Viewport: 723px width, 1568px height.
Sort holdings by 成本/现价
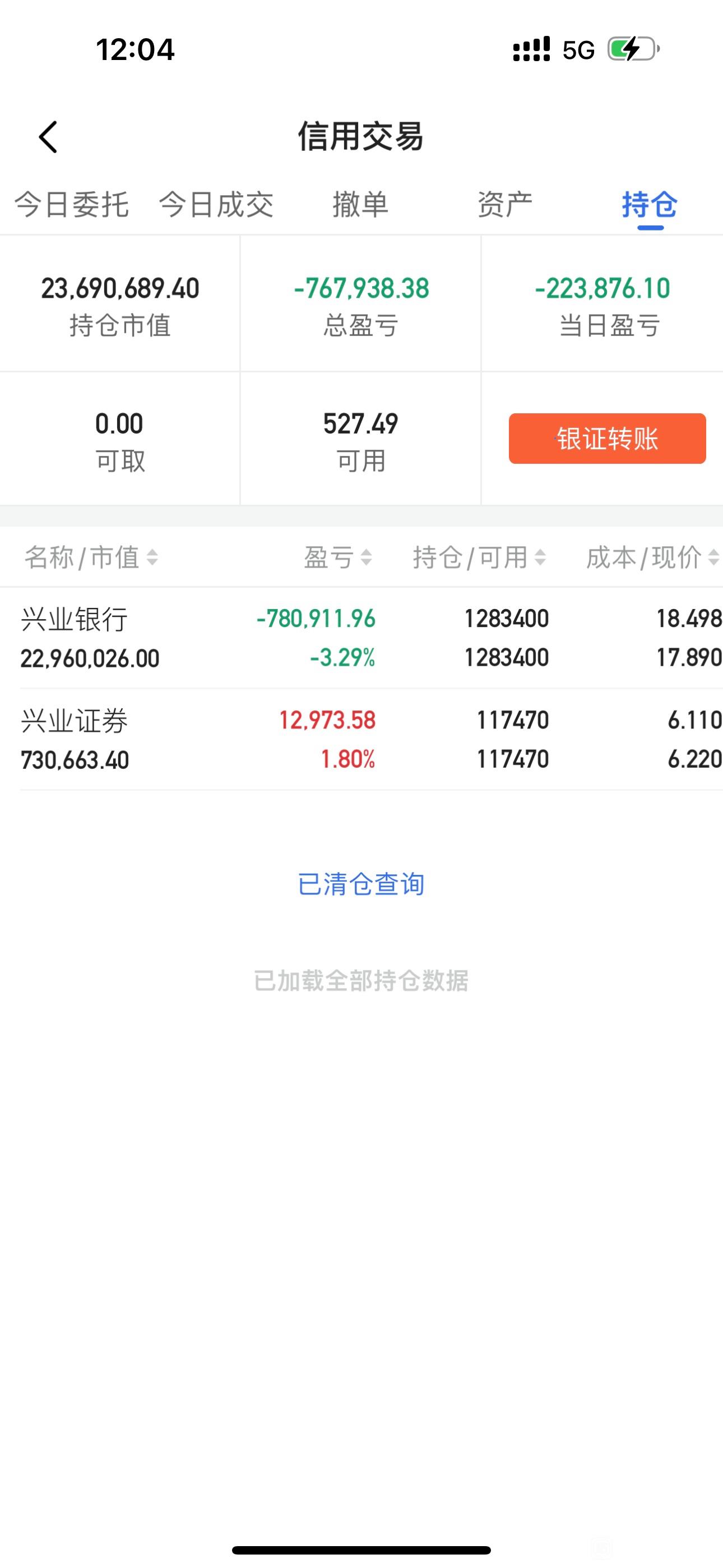click(653, 557)
